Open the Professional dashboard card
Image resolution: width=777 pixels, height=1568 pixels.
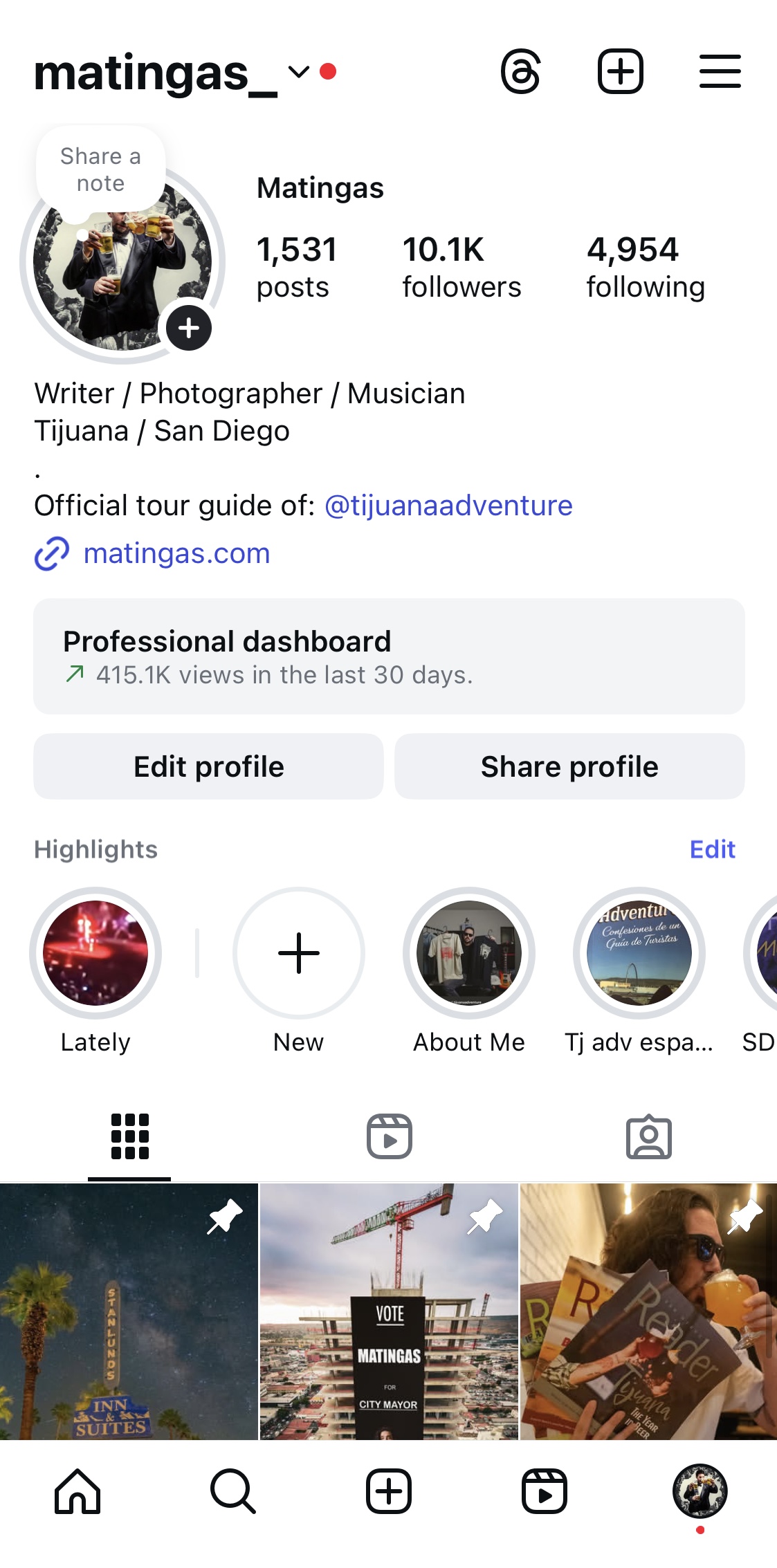point(389,656)
